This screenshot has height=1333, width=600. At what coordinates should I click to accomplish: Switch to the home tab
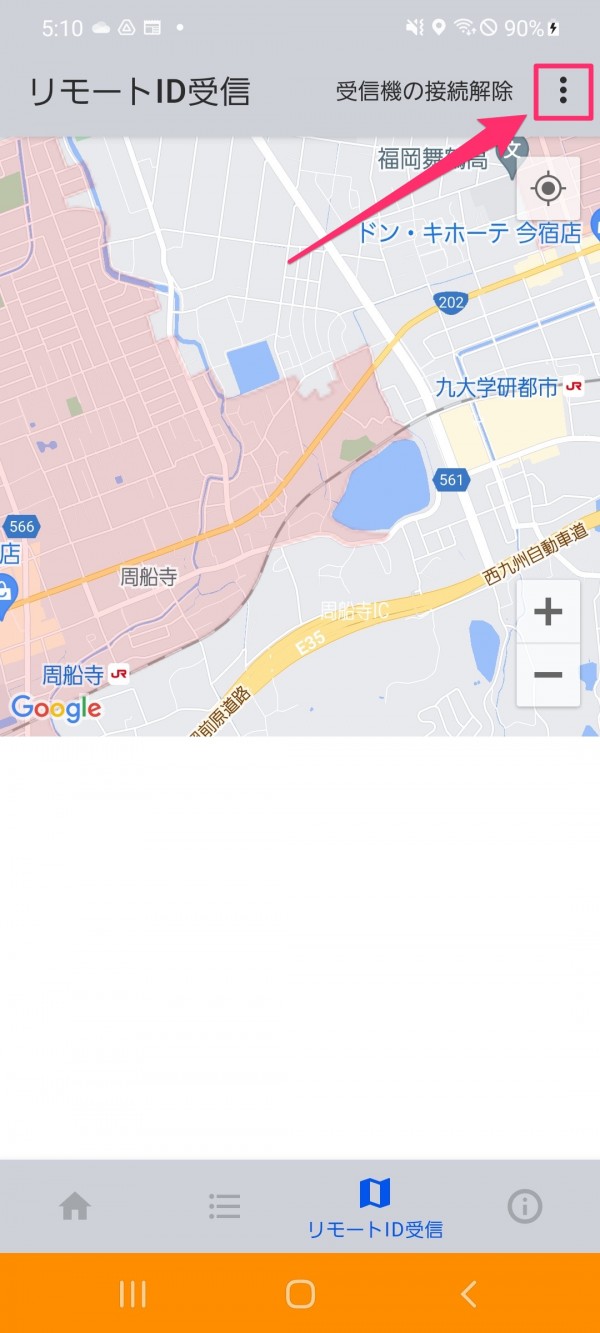tap(75, 1206)
